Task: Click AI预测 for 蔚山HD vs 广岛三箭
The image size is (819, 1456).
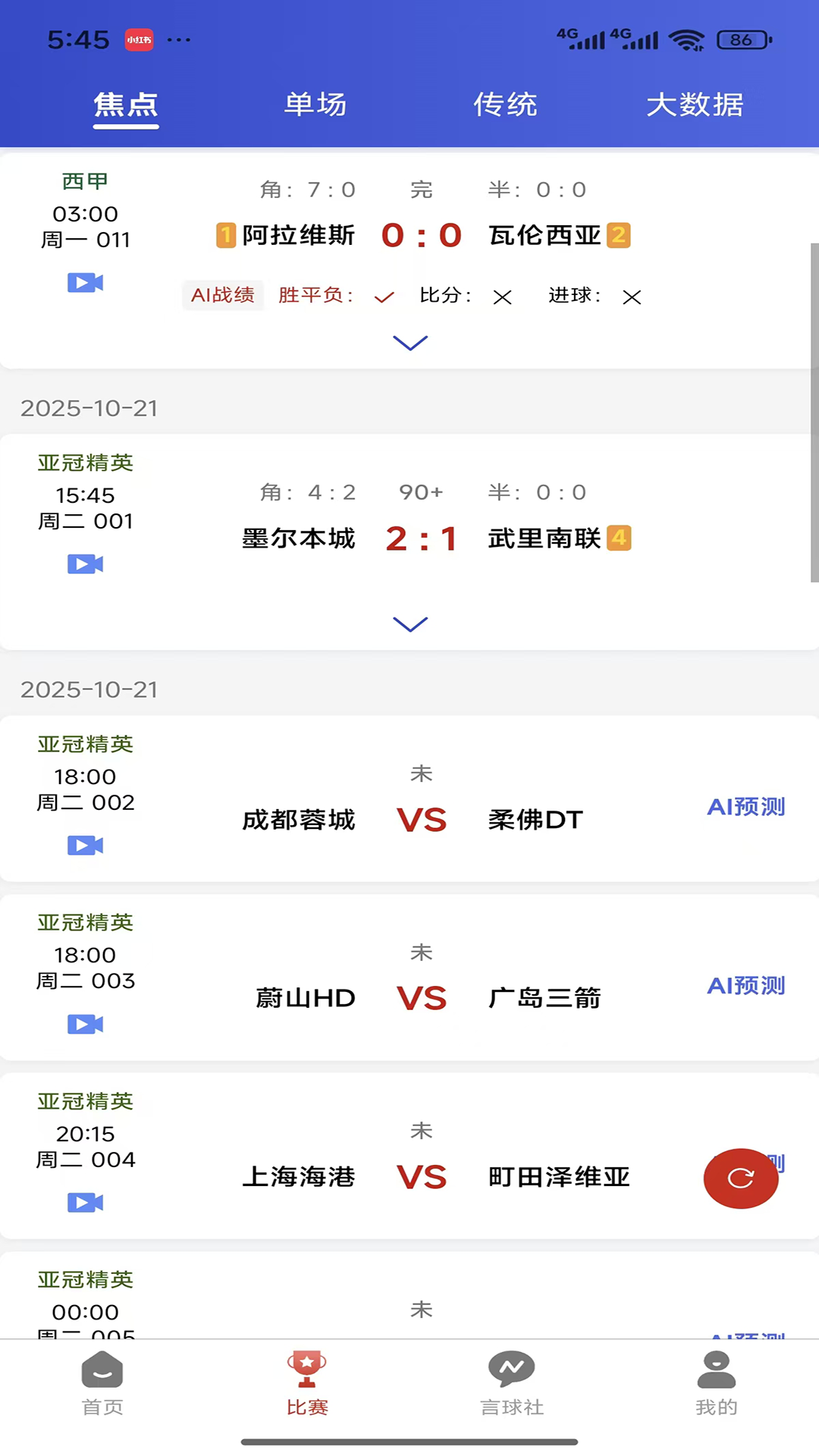Action: (745, 985)
